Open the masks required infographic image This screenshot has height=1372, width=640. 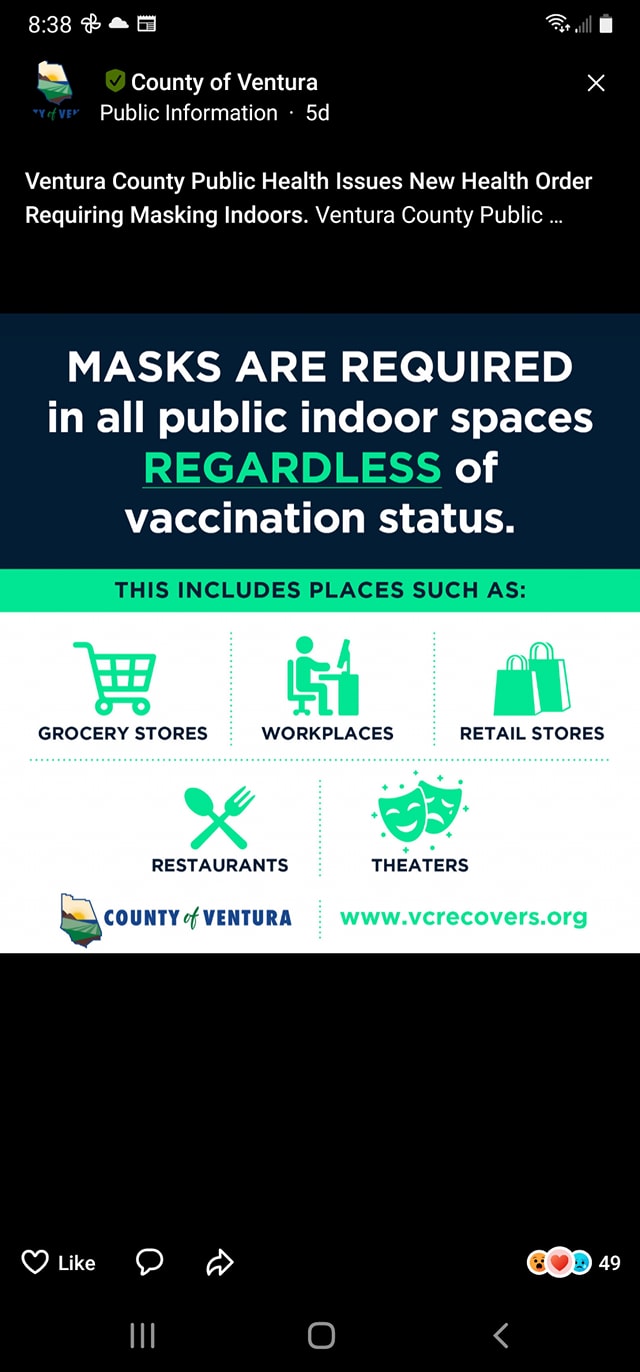(320, 633)
